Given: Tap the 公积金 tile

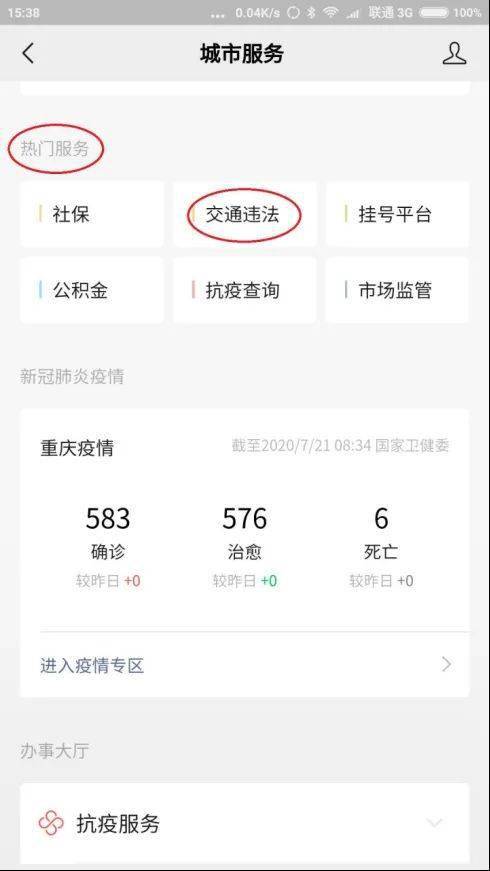Looking at the screenshot, I should coord(92,290).
